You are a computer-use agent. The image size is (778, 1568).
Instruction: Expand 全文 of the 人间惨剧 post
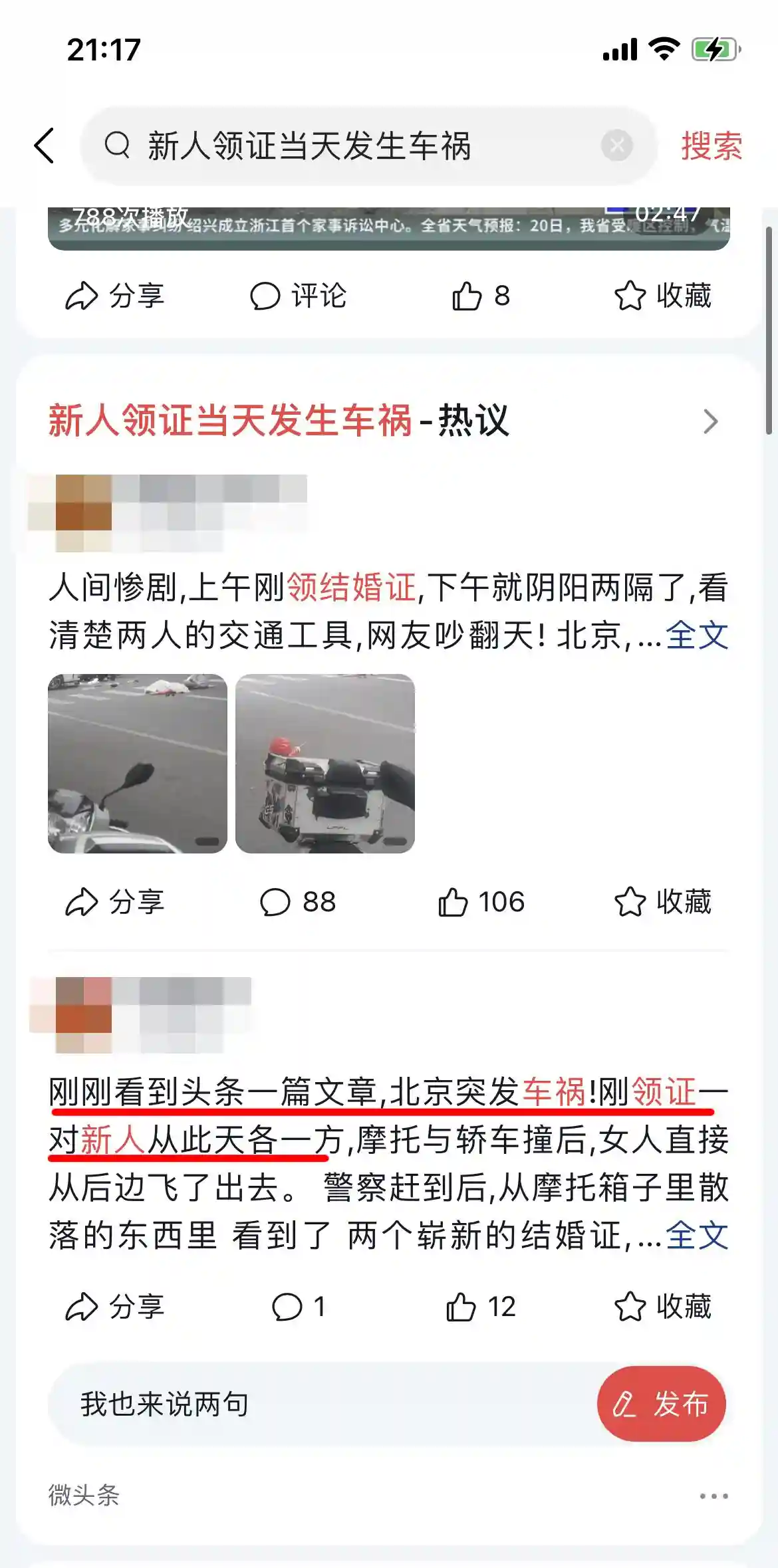click(x=697, y=635)
